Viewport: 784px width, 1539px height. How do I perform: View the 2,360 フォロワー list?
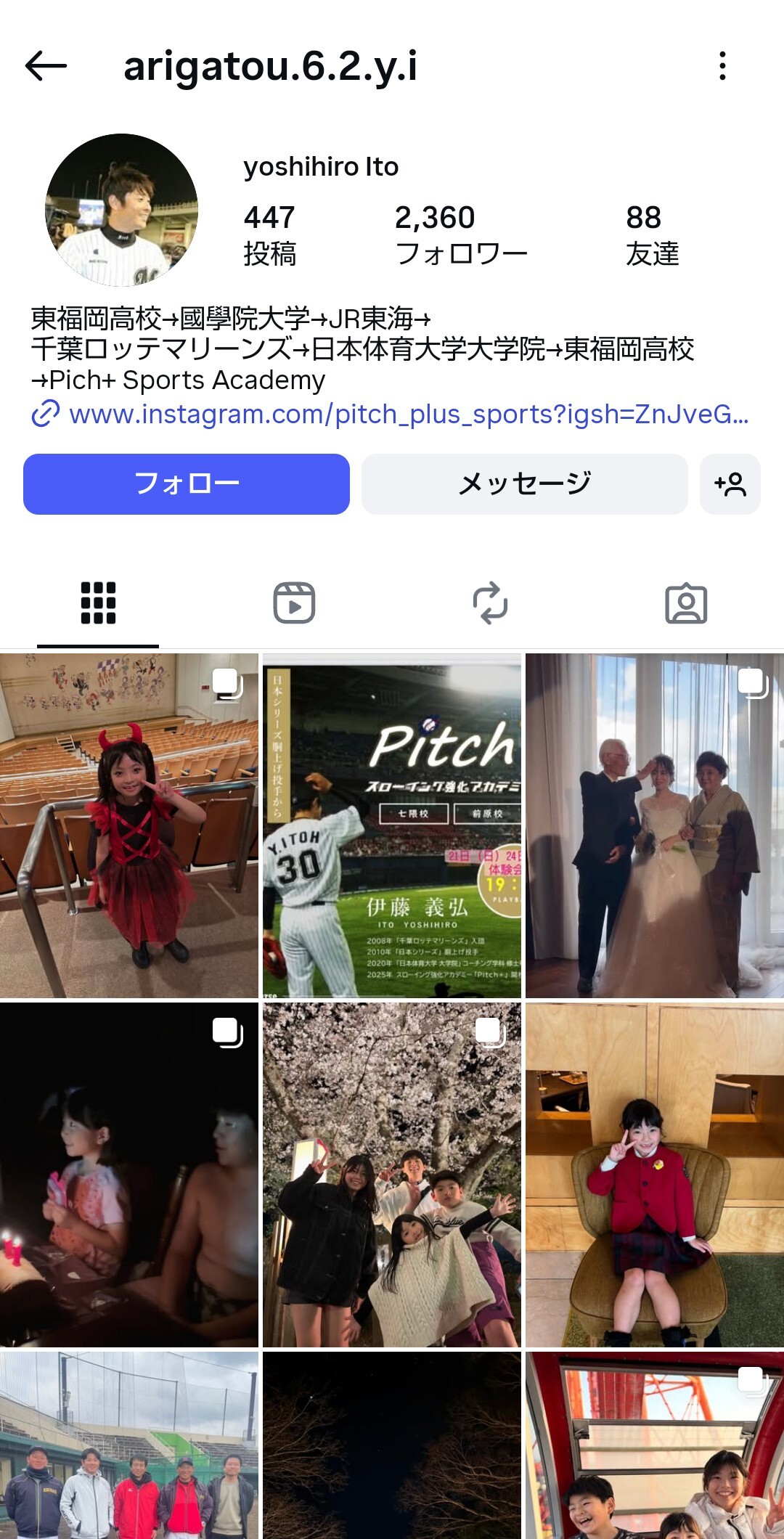pyautogui.click(x=460, y=234)
